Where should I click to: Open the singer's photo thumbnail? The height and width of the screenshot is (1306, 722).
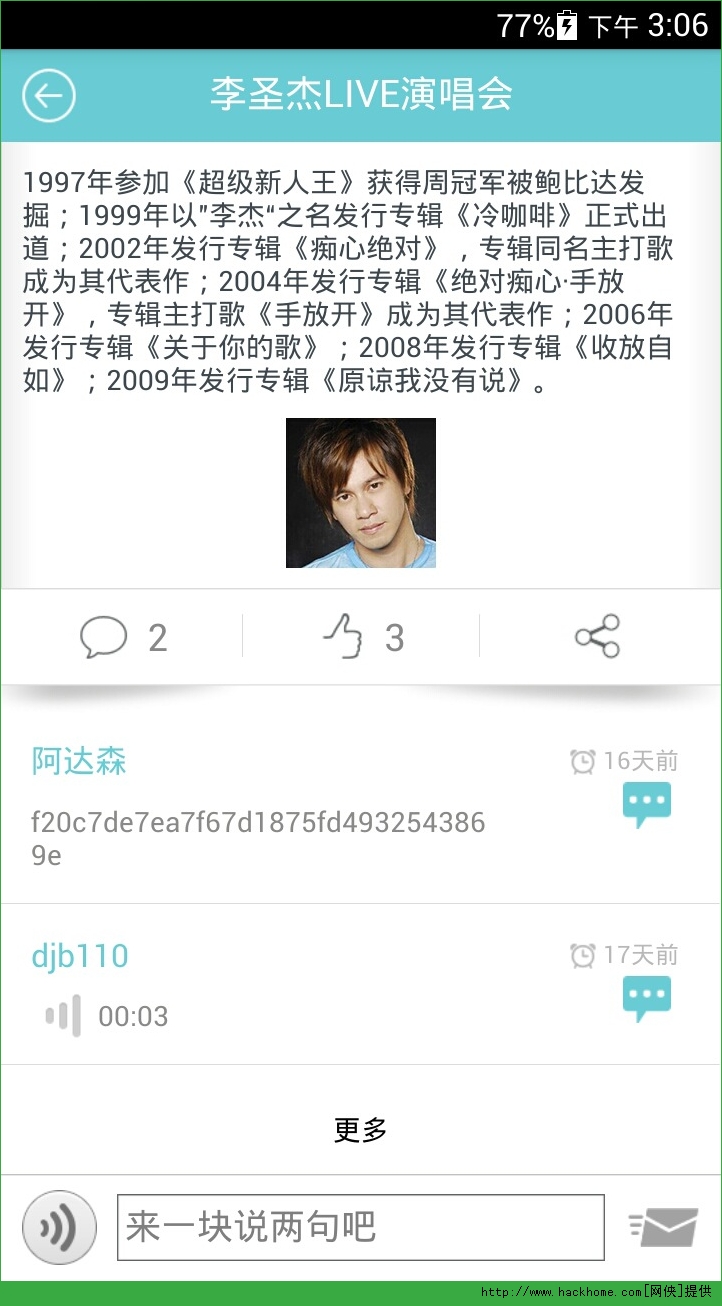click(361, 493)
